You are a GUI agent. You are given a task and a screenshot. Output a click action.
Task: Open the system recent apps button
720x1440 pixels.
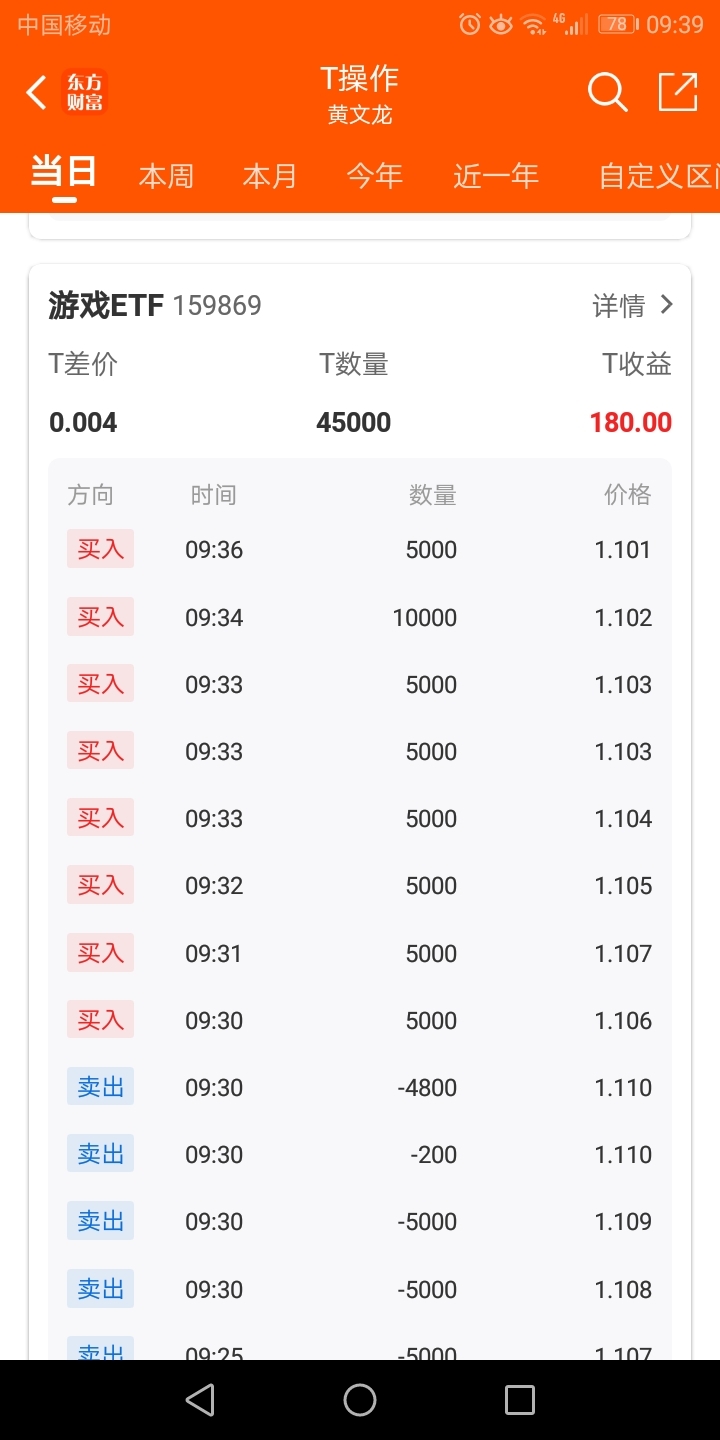520,1400
